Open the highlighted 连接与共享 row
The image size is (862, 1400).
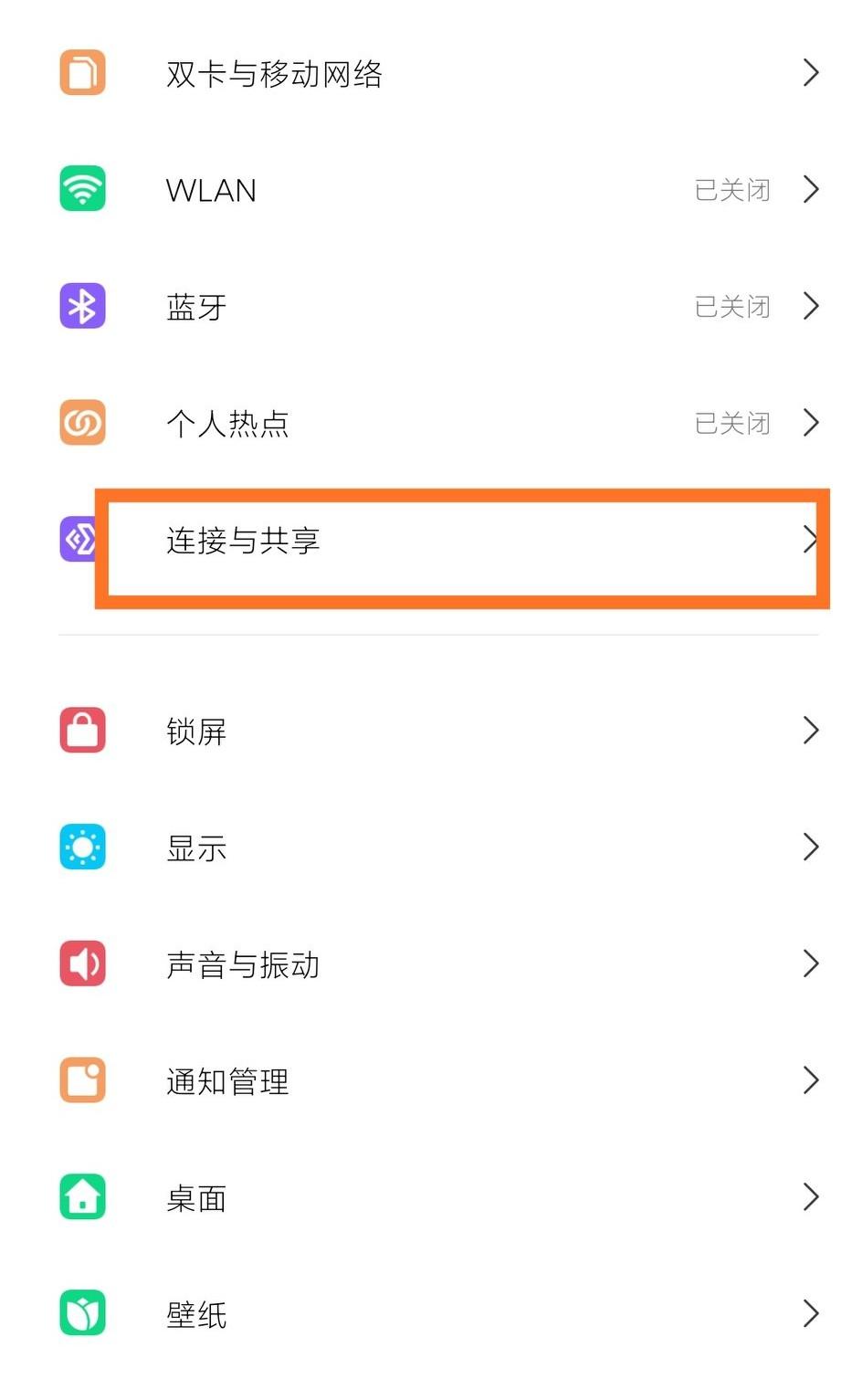point(431,540)
